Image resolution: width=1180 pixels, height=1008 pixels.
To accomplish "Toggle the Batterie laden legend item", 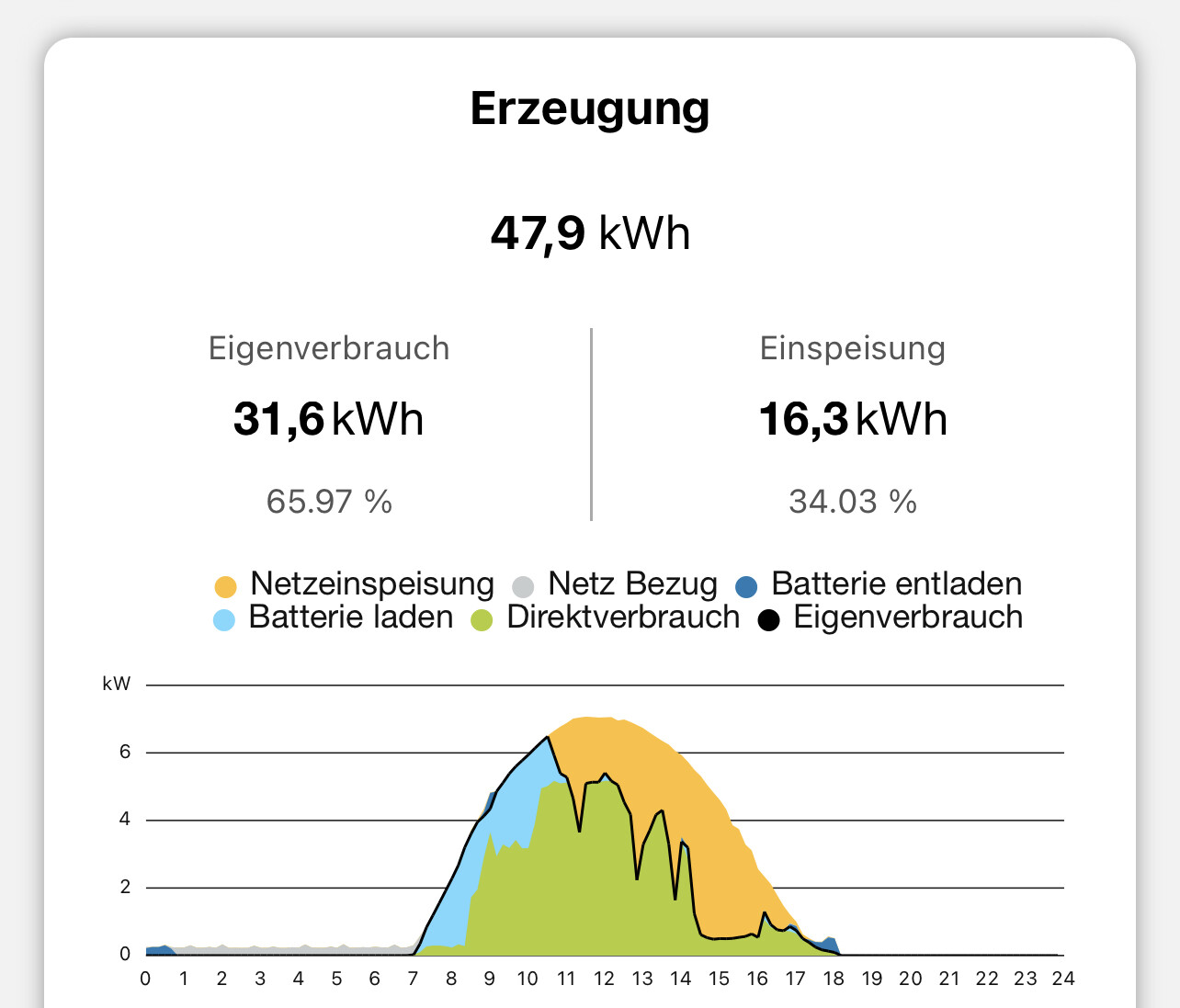I will coord(334,617).
